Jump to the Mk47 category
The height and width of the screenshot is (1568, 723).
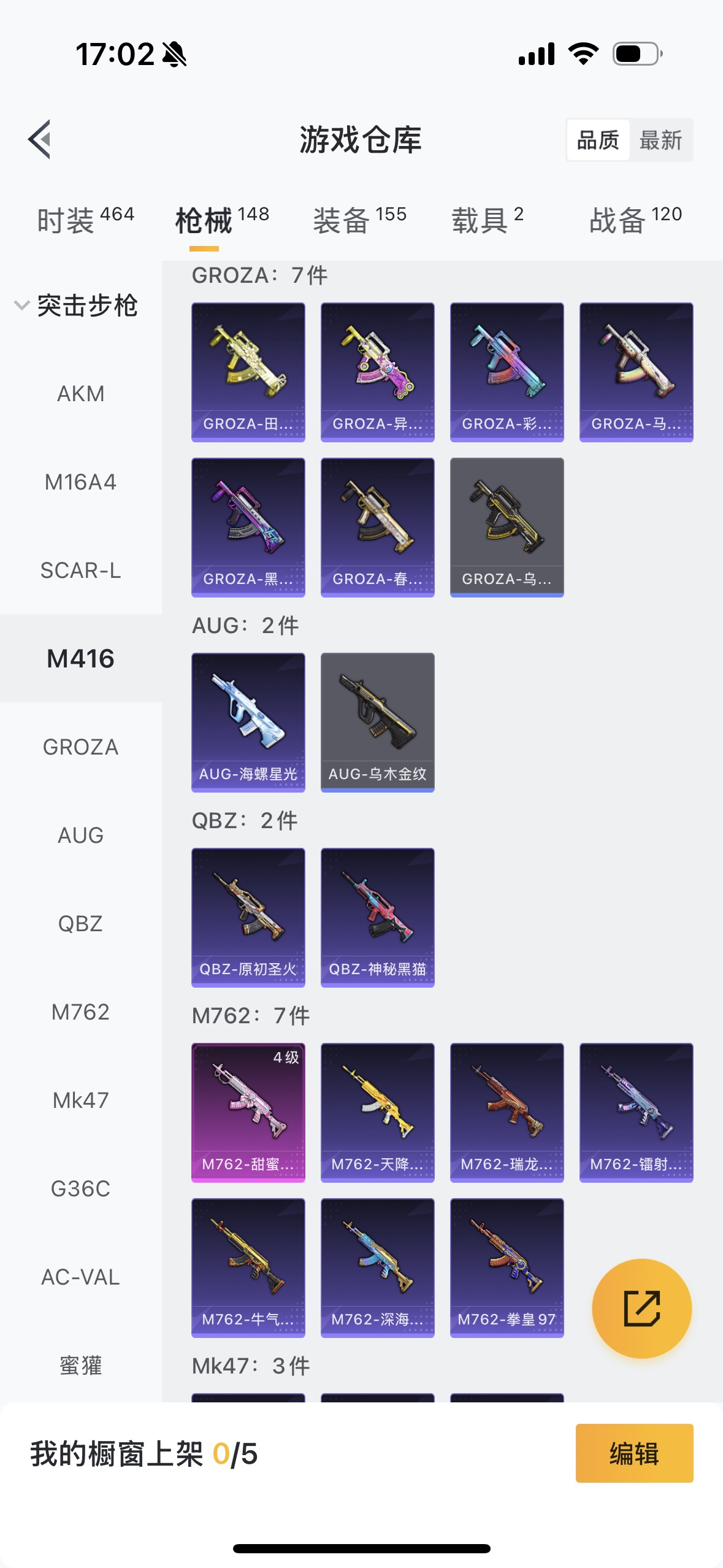pyautogui.click(x=80, y=1100)
